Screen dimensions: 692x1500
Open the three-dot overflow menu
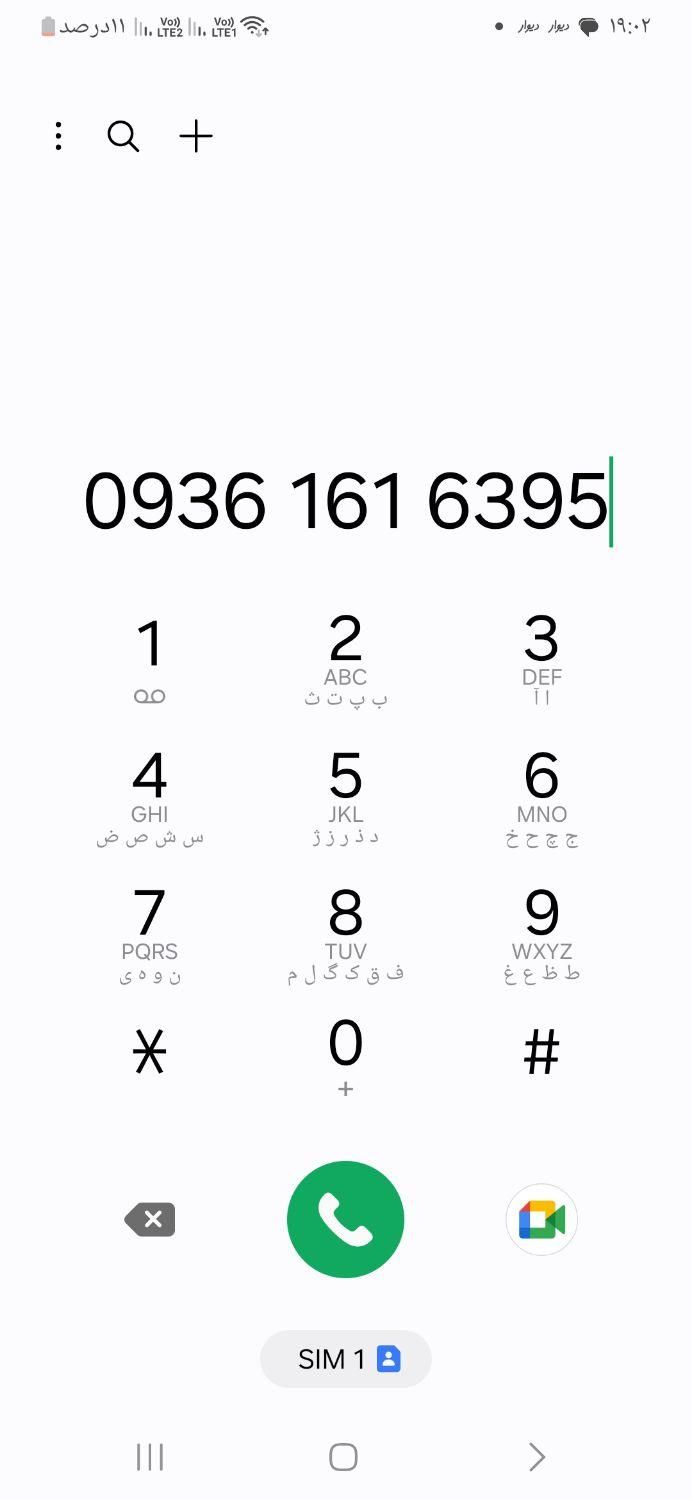(59, 136)
